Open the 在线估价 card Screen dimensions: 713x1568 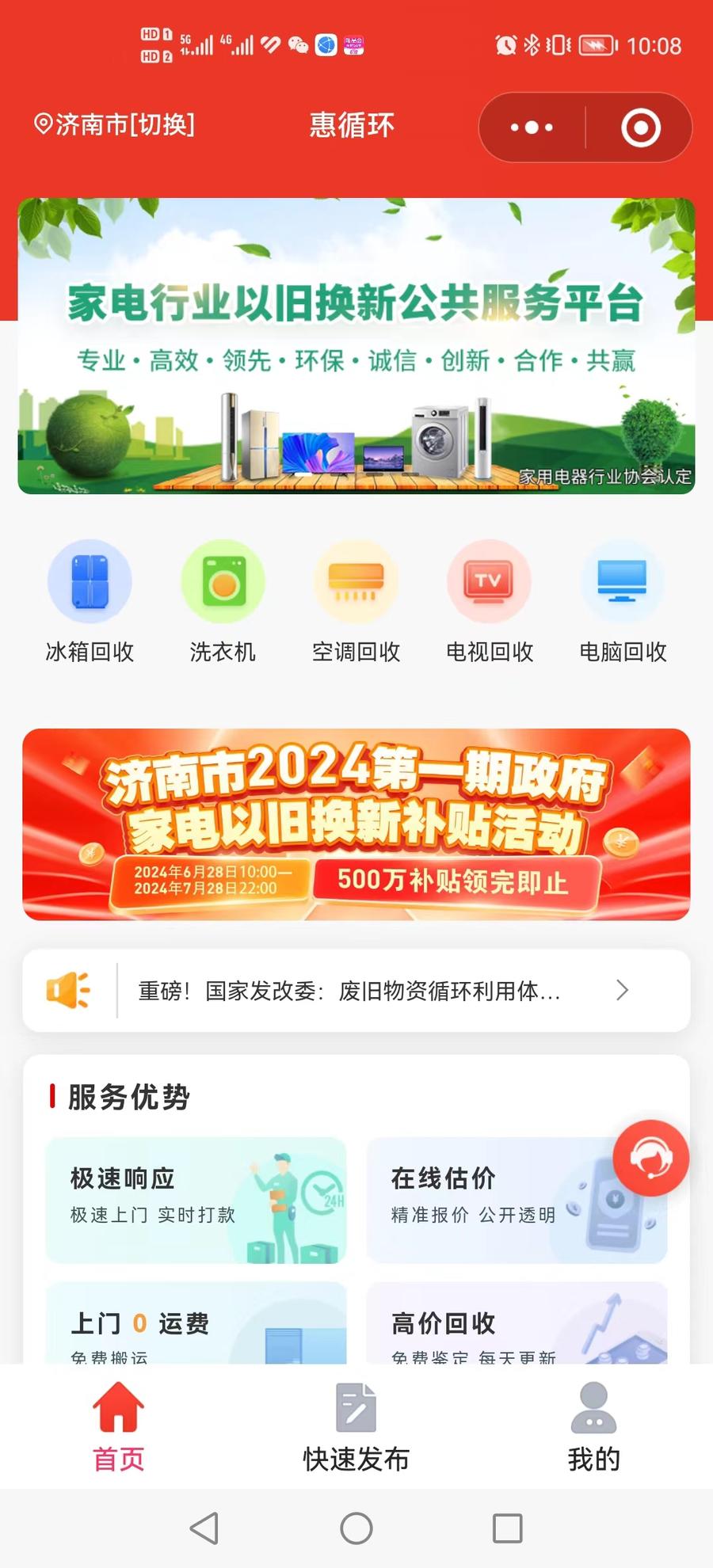[x=491, y=1200]
